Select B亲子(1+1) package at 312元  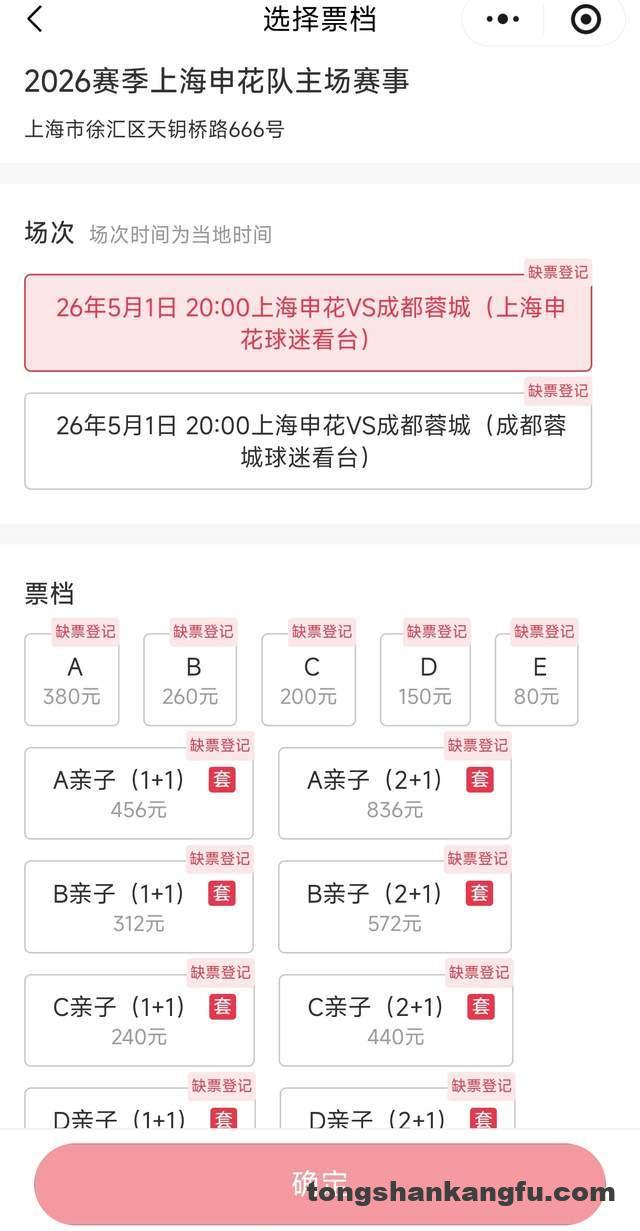coord(139,907)
